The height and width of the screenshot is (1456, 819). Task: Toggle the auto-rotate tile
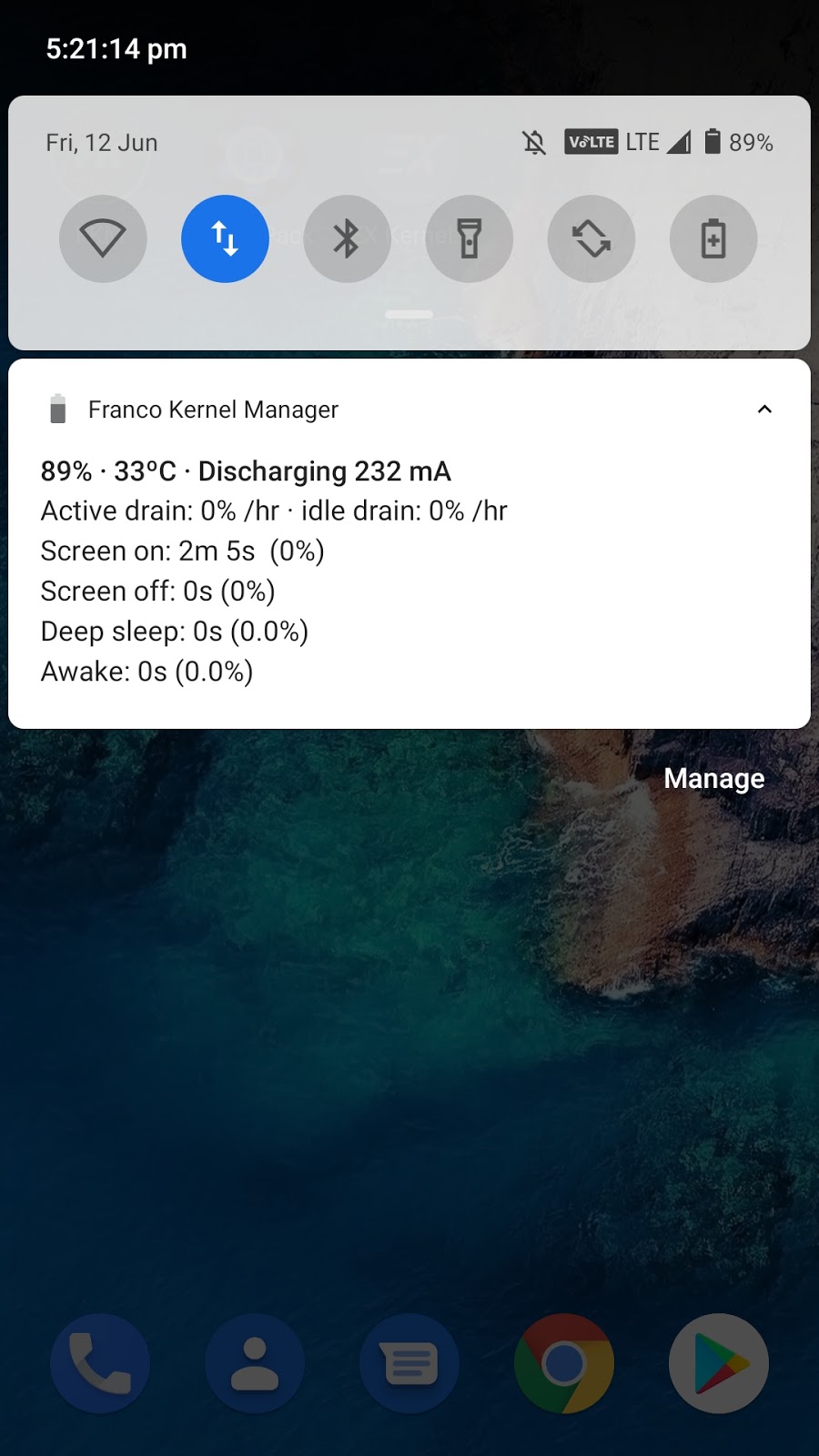point(591,239)
